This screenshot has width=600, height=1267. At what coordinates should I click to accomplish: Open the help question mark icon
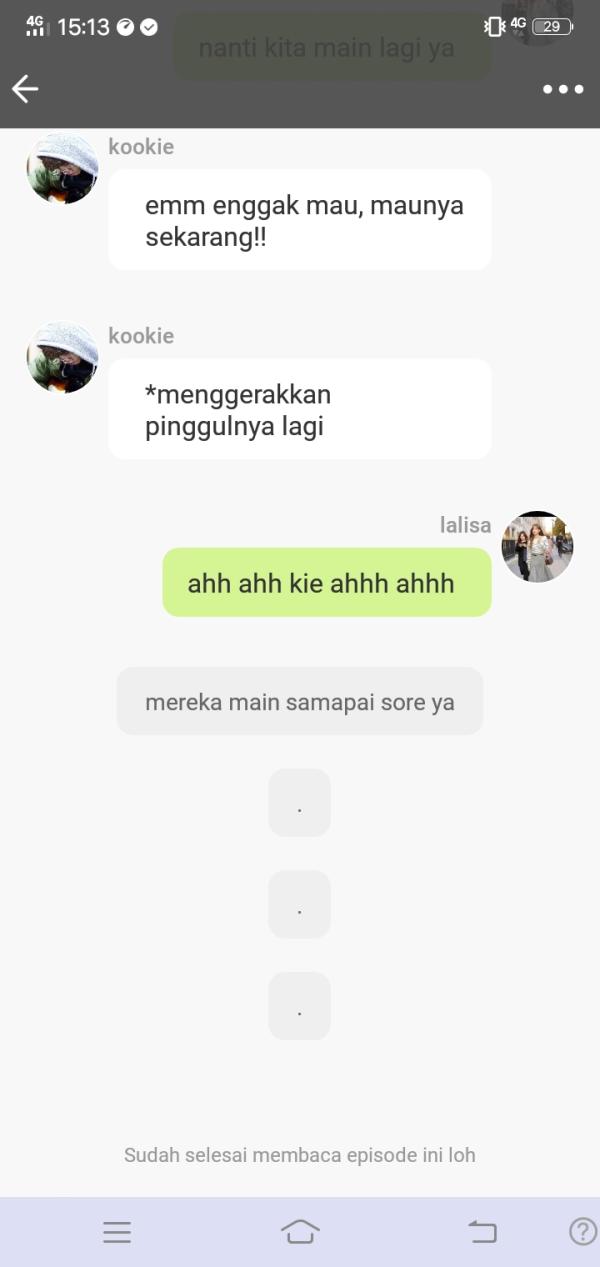point(582,1232)
